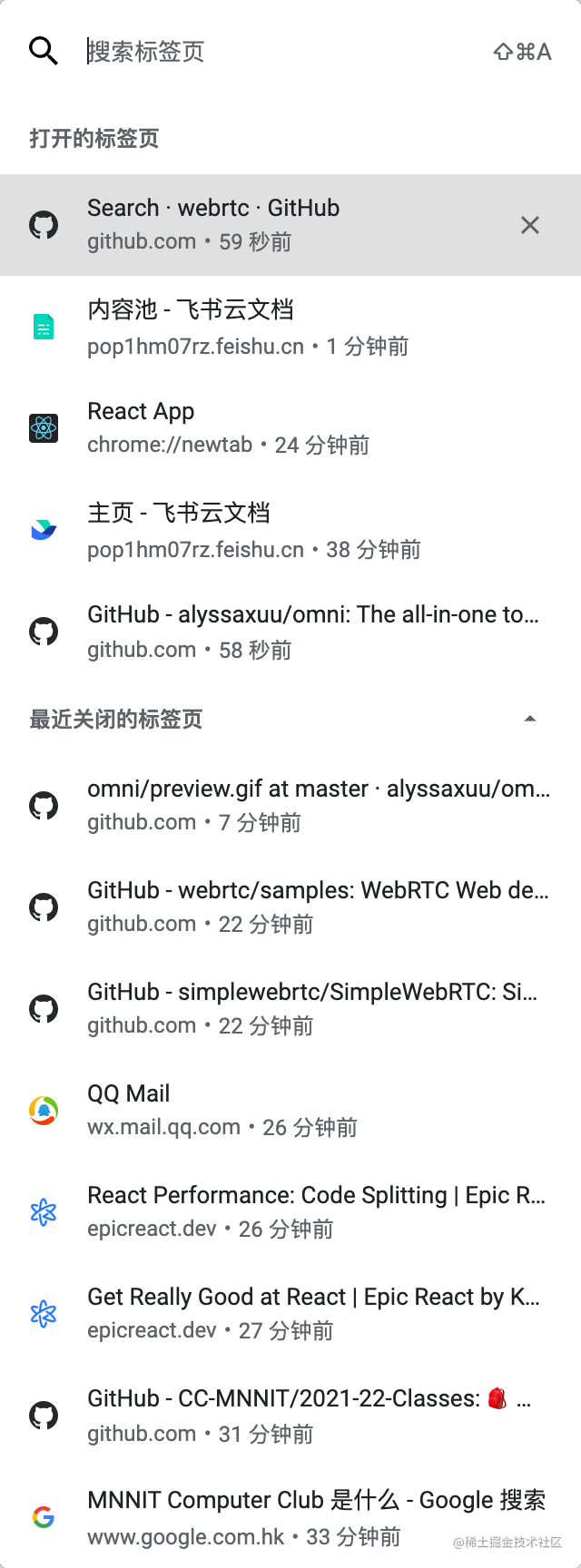Close the Search · webrtc · GitHub tab

pos(530,225)
